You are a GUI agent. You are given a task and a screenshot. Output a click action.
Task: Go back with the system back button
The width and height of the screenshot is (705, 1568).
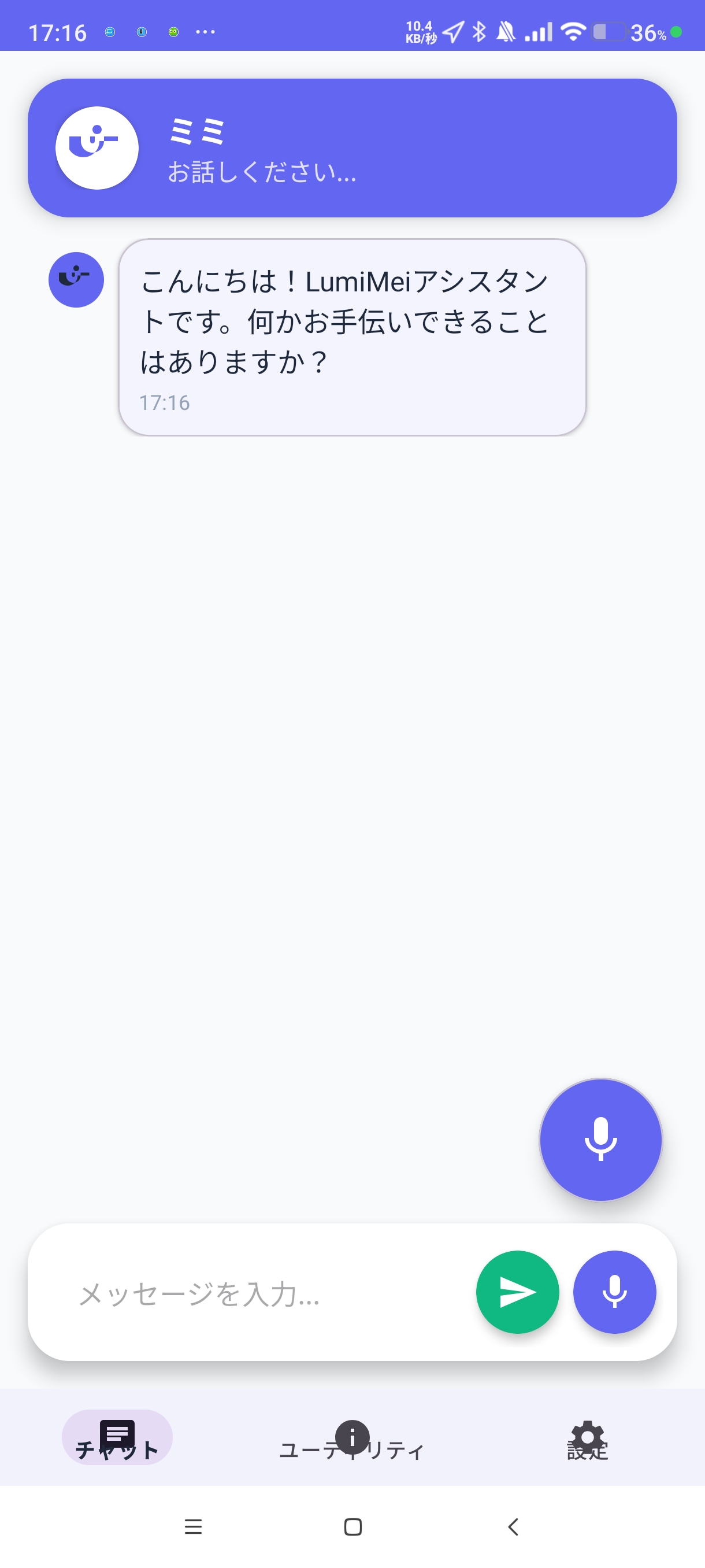513,1526
